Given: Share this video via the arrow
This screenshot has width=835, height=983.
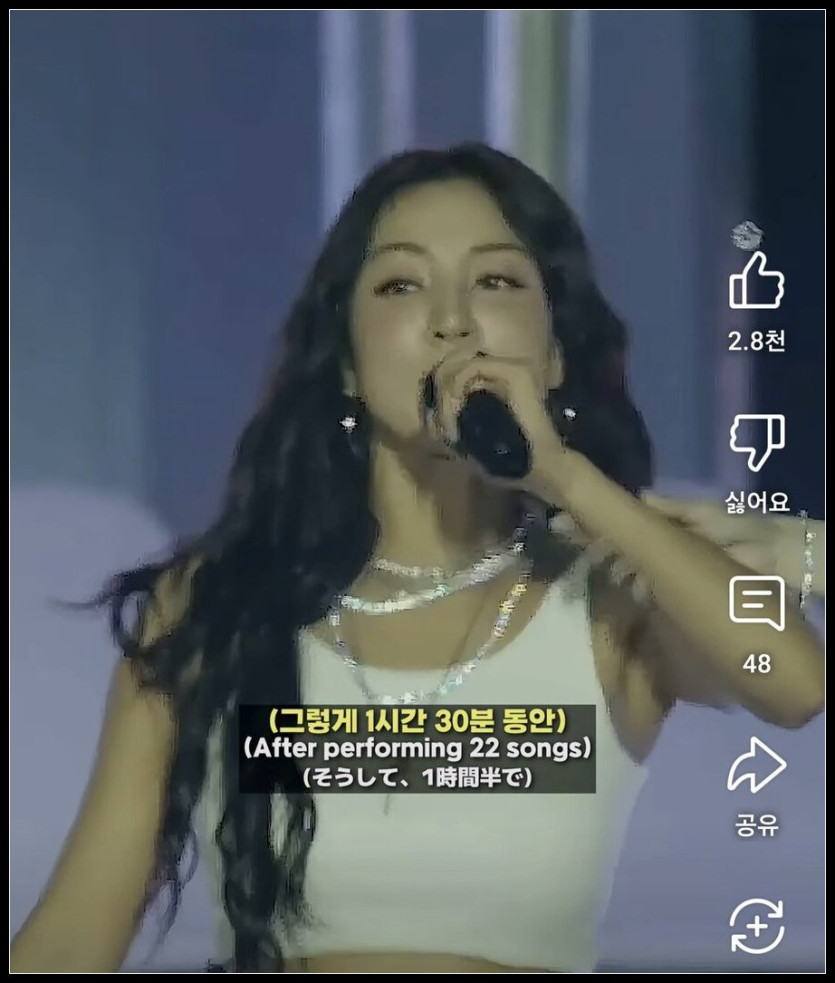Looking at the screenshot, I should [757, 767].
